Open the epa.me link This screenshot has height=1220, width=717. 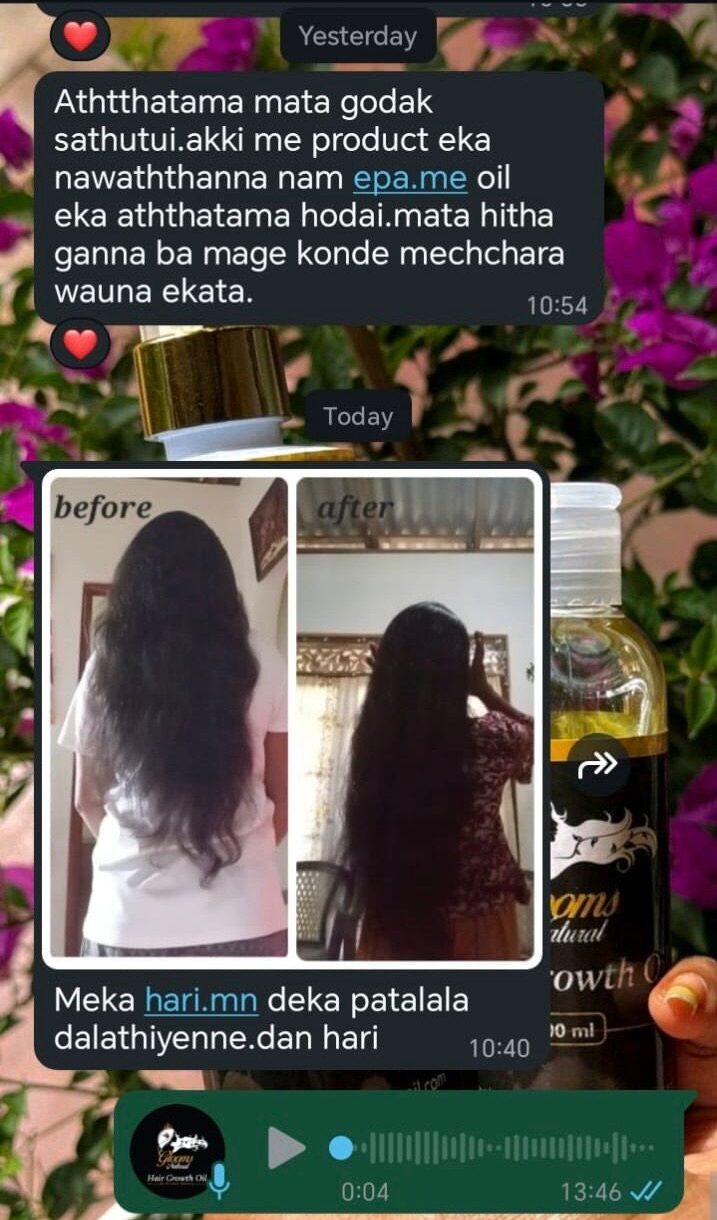410,178
